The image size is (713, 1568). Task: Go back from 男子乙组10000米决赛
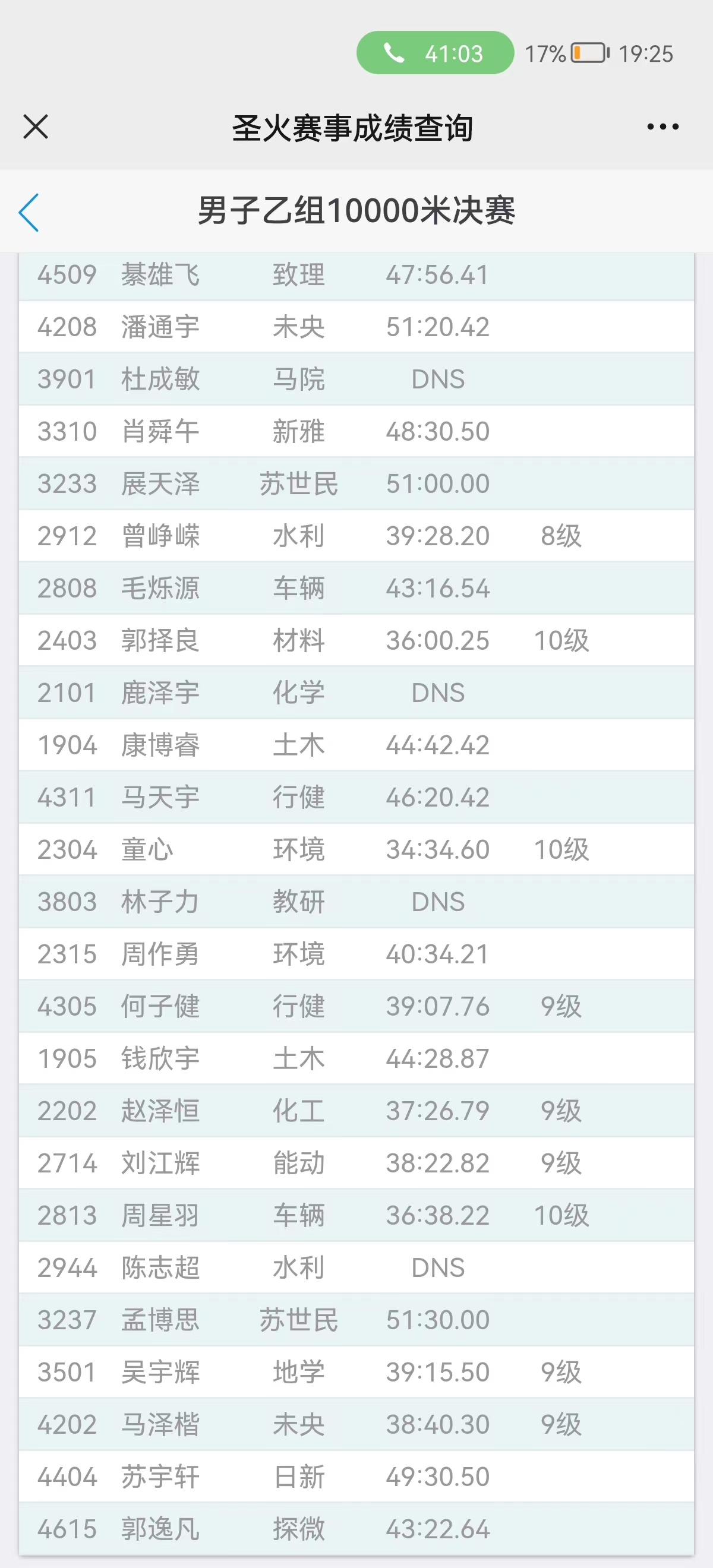point(29,213)
